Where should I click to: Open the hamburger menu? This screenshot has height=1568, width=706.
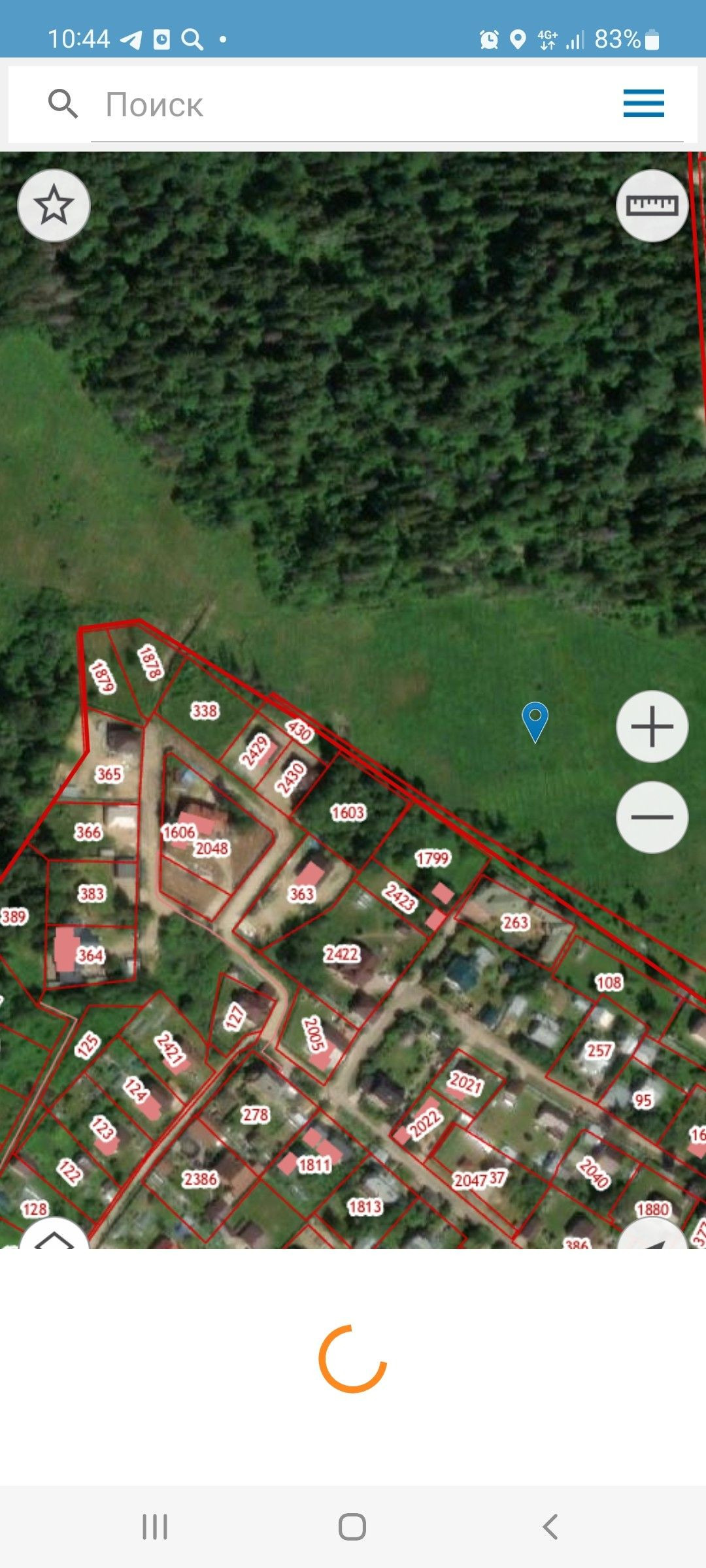point(643,104)
